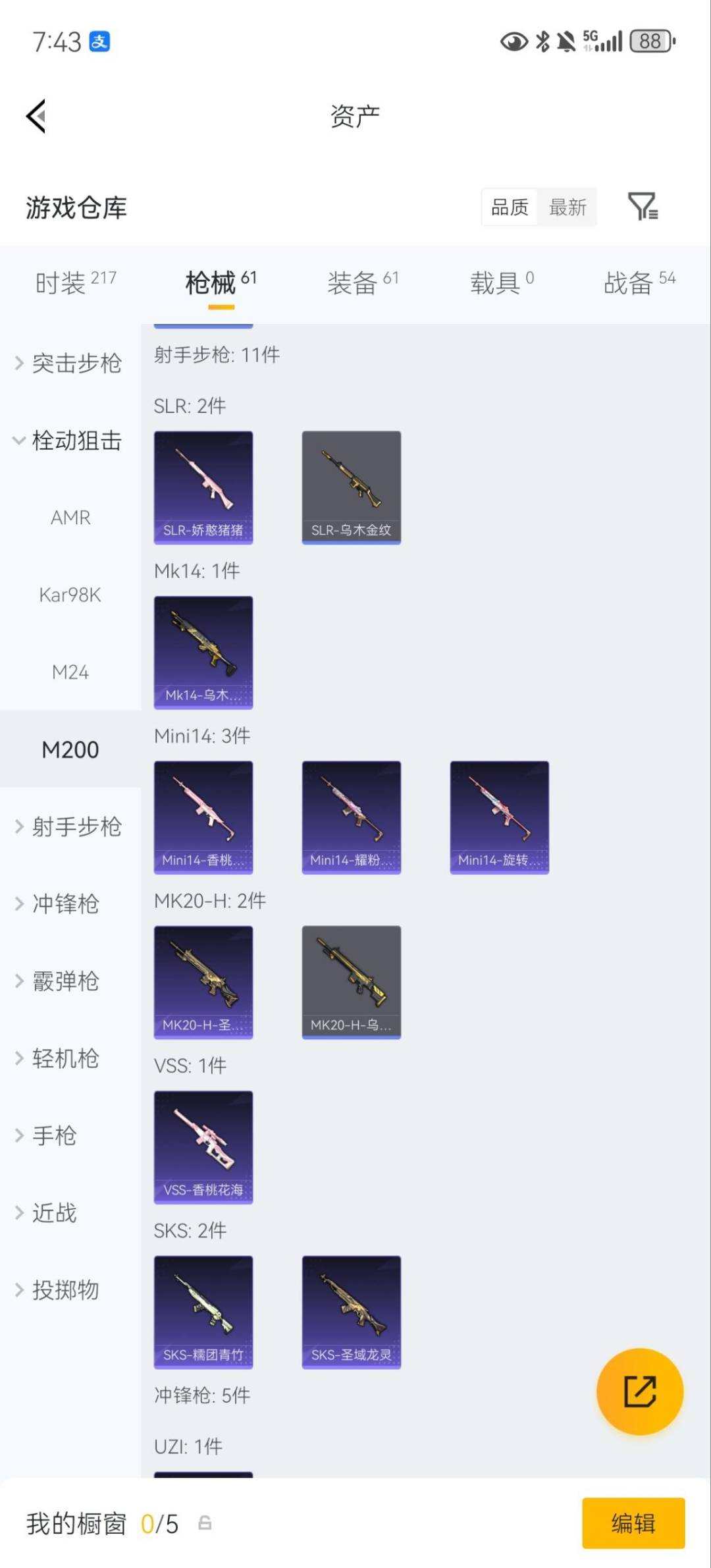Open the Mk14-乌木 weapon card
711x1568 pixels.
pyautogui.click(x=203, y=652)
